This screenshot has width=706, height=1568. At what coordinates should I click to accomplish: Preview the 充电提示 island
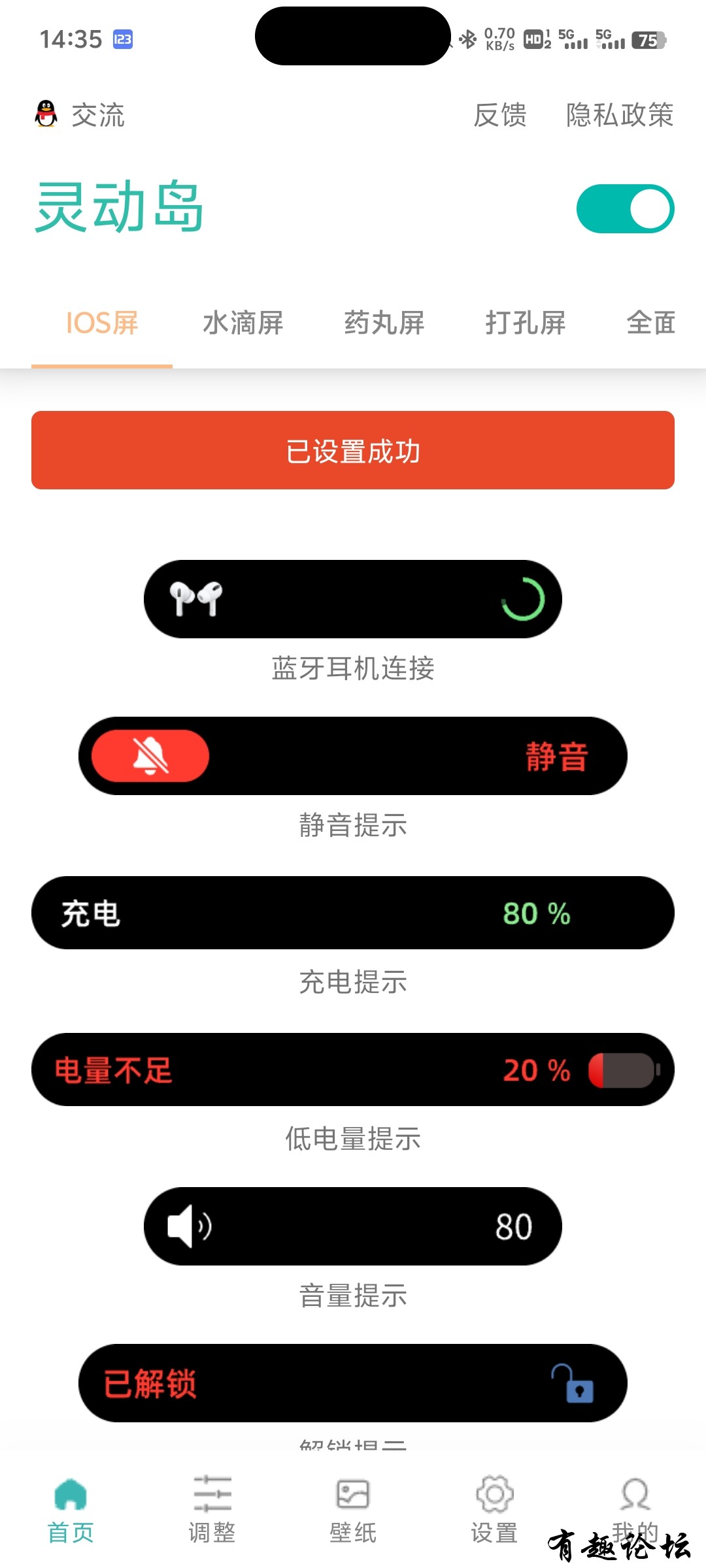pos(353,913)
